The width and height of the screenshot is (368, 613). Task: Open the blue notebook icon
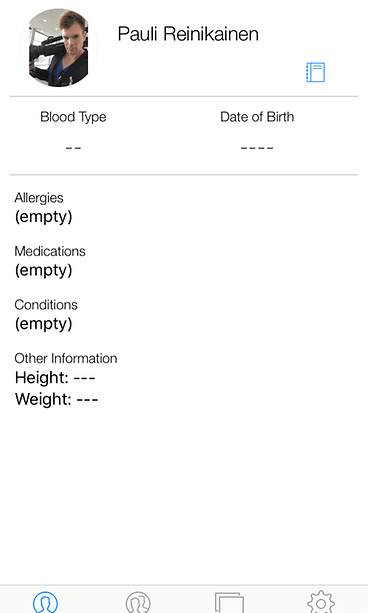(315, 72)
